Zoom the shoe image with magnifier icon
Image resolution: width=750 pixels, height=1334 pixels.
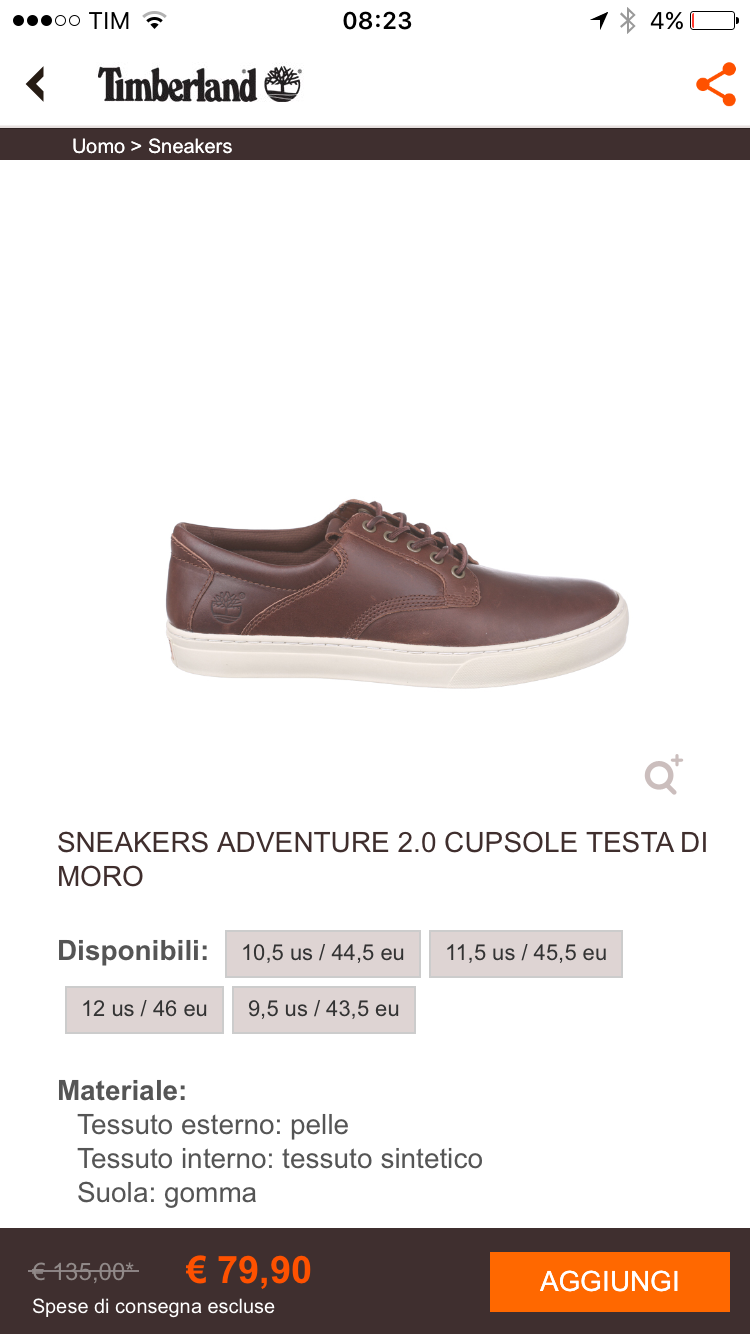(x=663, y=775)
